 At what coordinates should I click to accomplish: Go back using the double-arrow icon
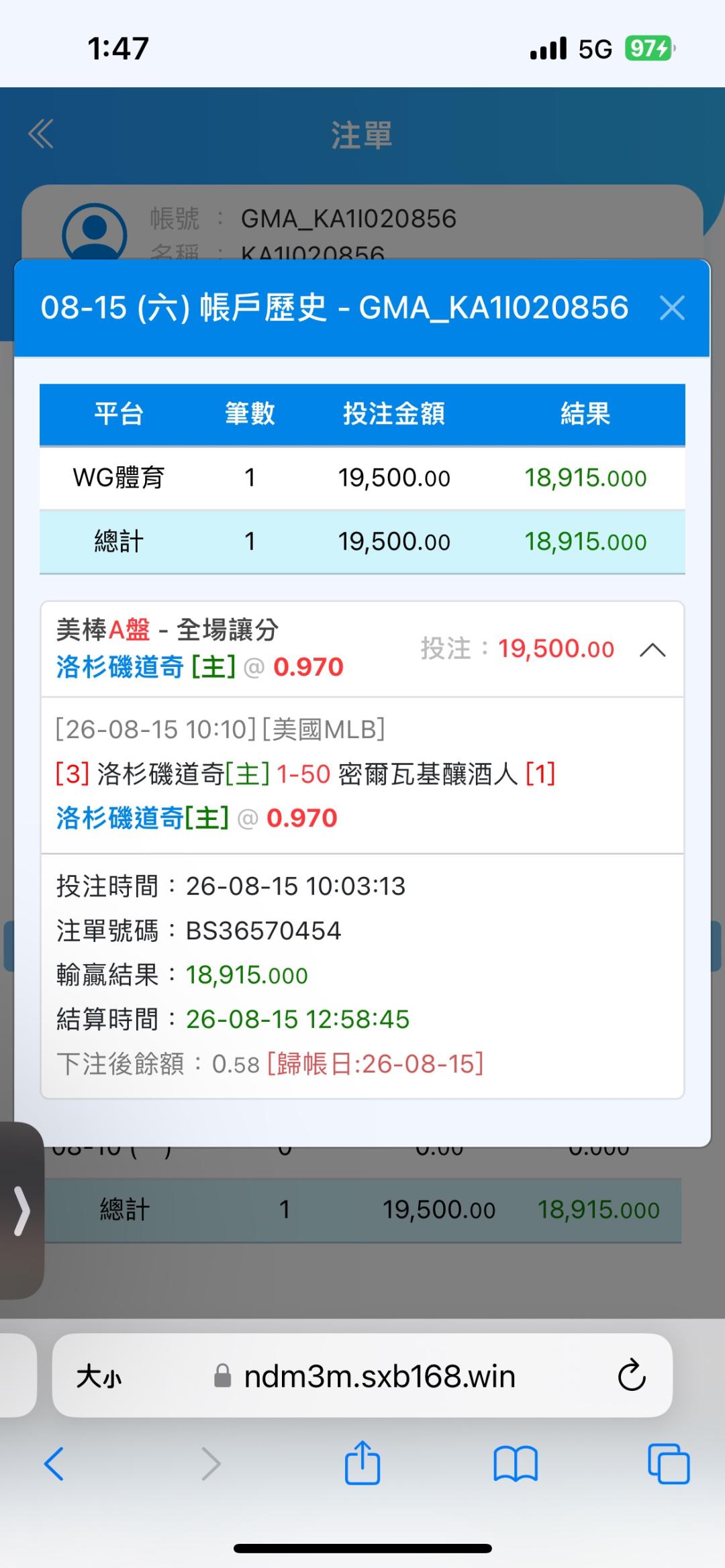40,134
